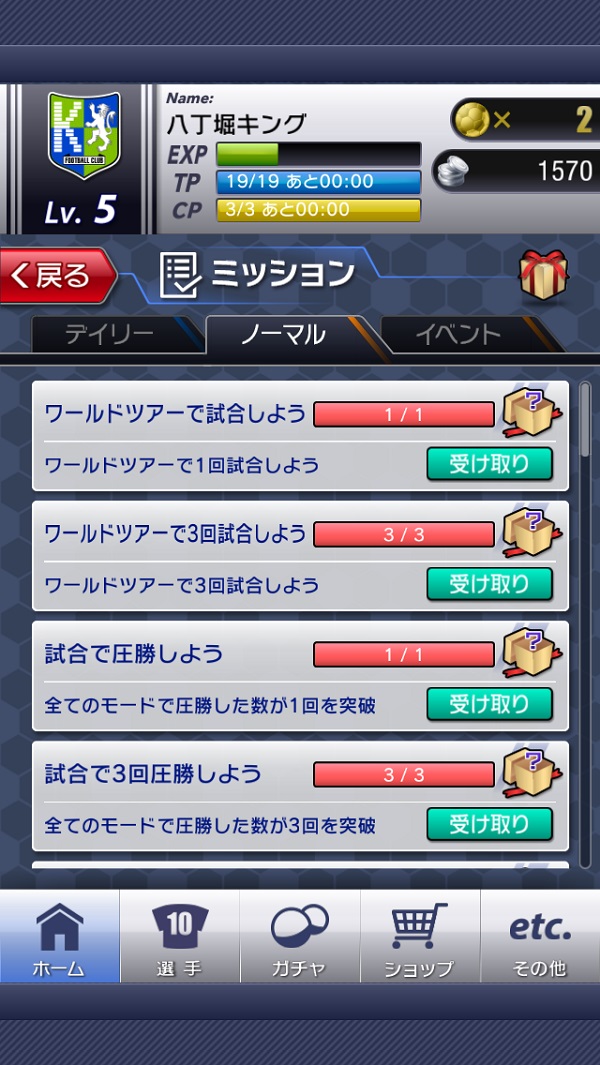This screenshot has width=600, height=1065.
Task: Claim reward for 試合で3回圧勝しよう
Action: pos(489,823)
